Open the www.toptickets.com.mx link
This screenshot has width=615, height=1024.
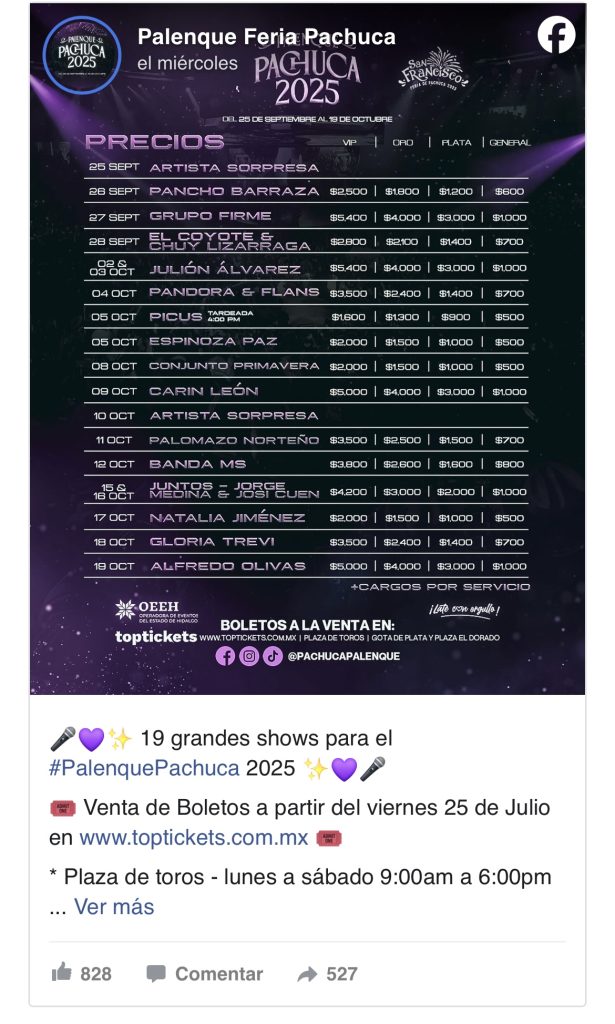195,837
